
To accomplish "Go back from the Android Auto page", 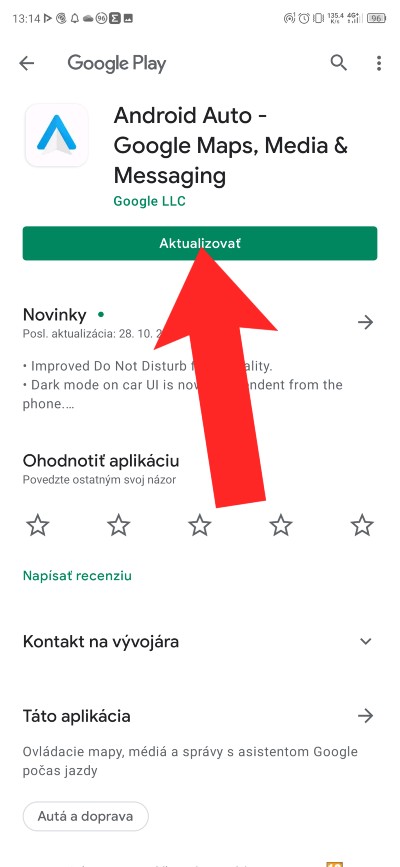I will (27, 64).
